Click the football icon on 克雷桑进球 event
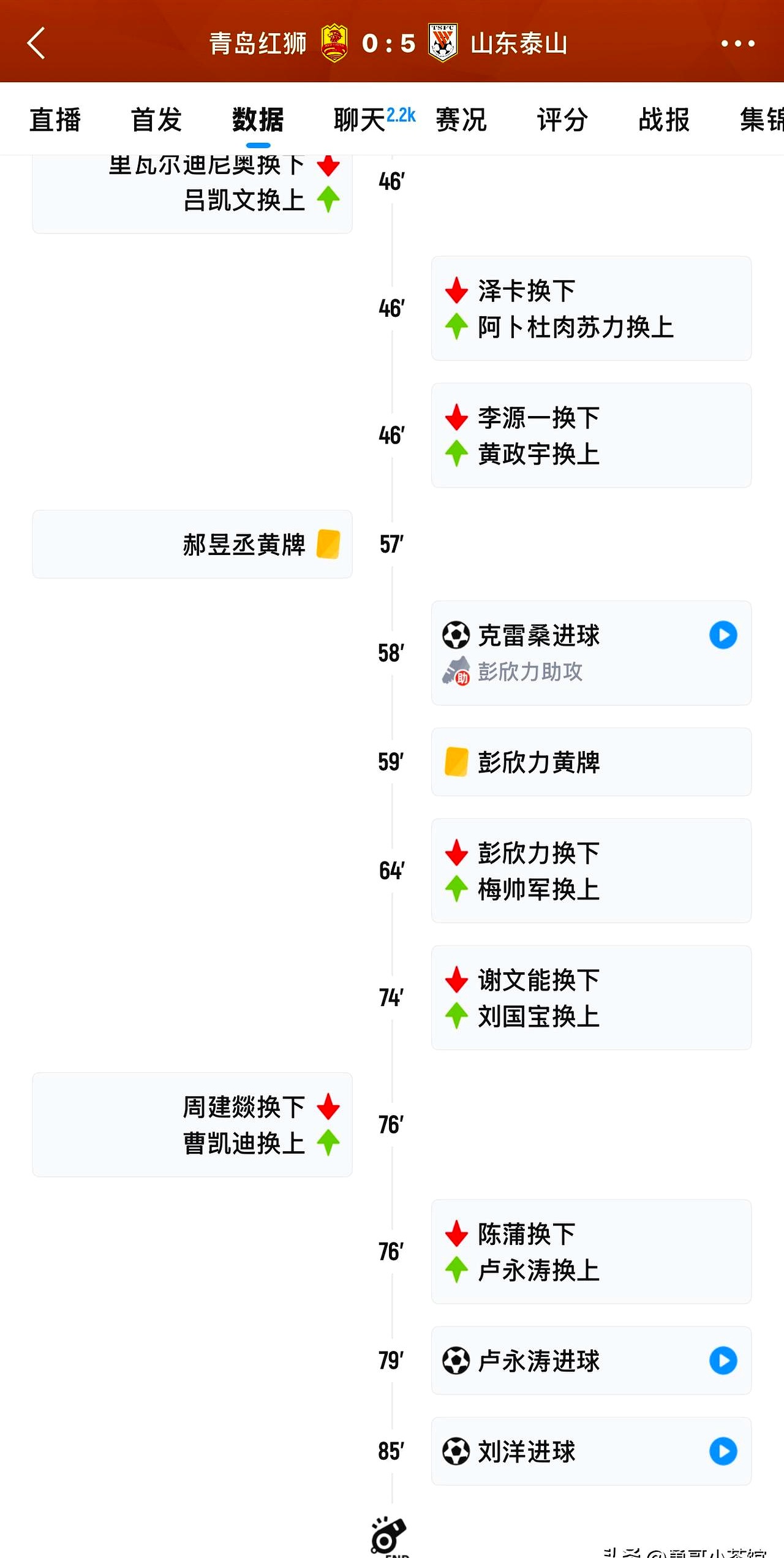The height and width of the screenshot is (1558, 784). [x=456, y=635]
